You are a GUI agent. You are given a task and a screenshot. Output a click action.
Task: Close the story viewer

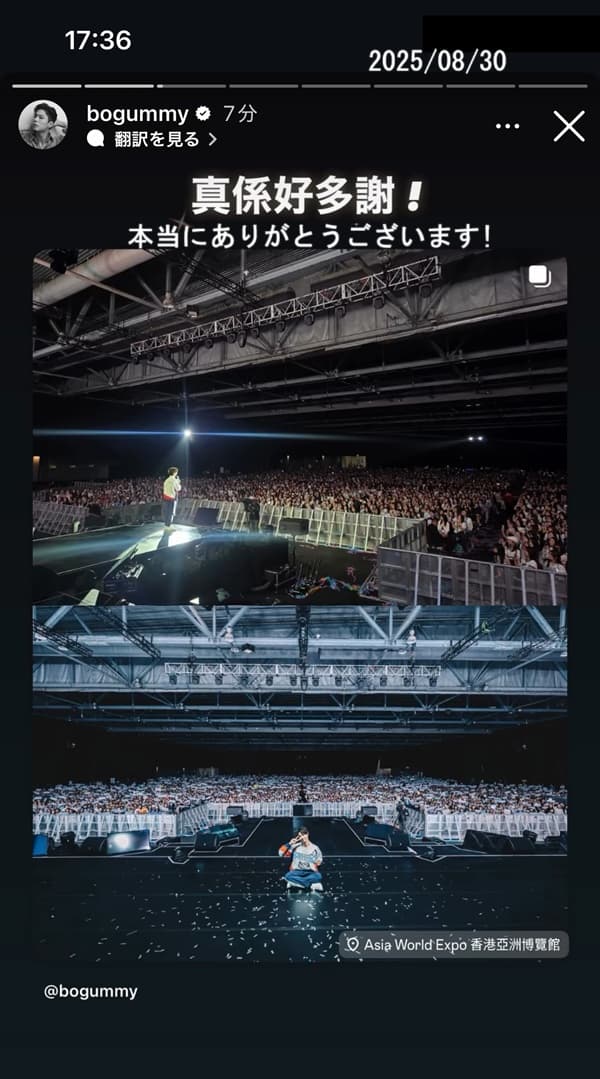(569, 126)
